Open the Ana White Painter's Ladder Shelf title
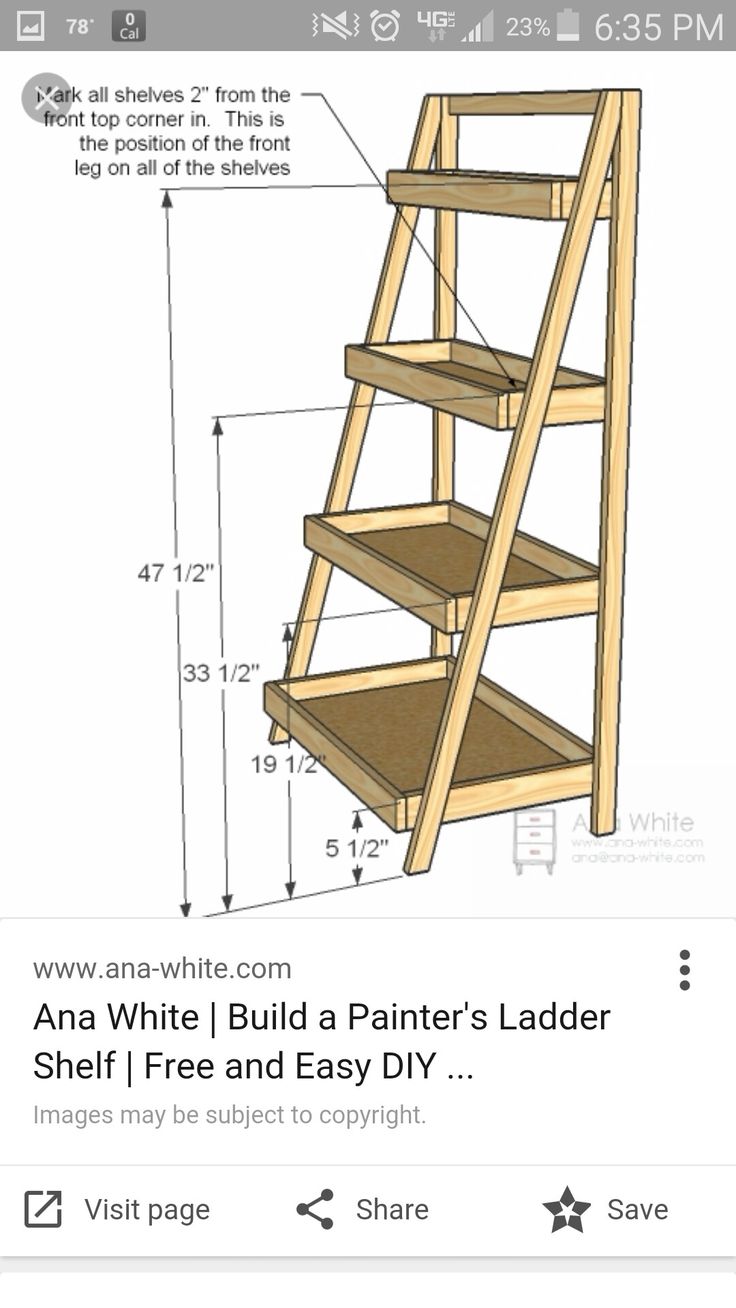This screenshot has width=736, height=1308. [322, 1041]
